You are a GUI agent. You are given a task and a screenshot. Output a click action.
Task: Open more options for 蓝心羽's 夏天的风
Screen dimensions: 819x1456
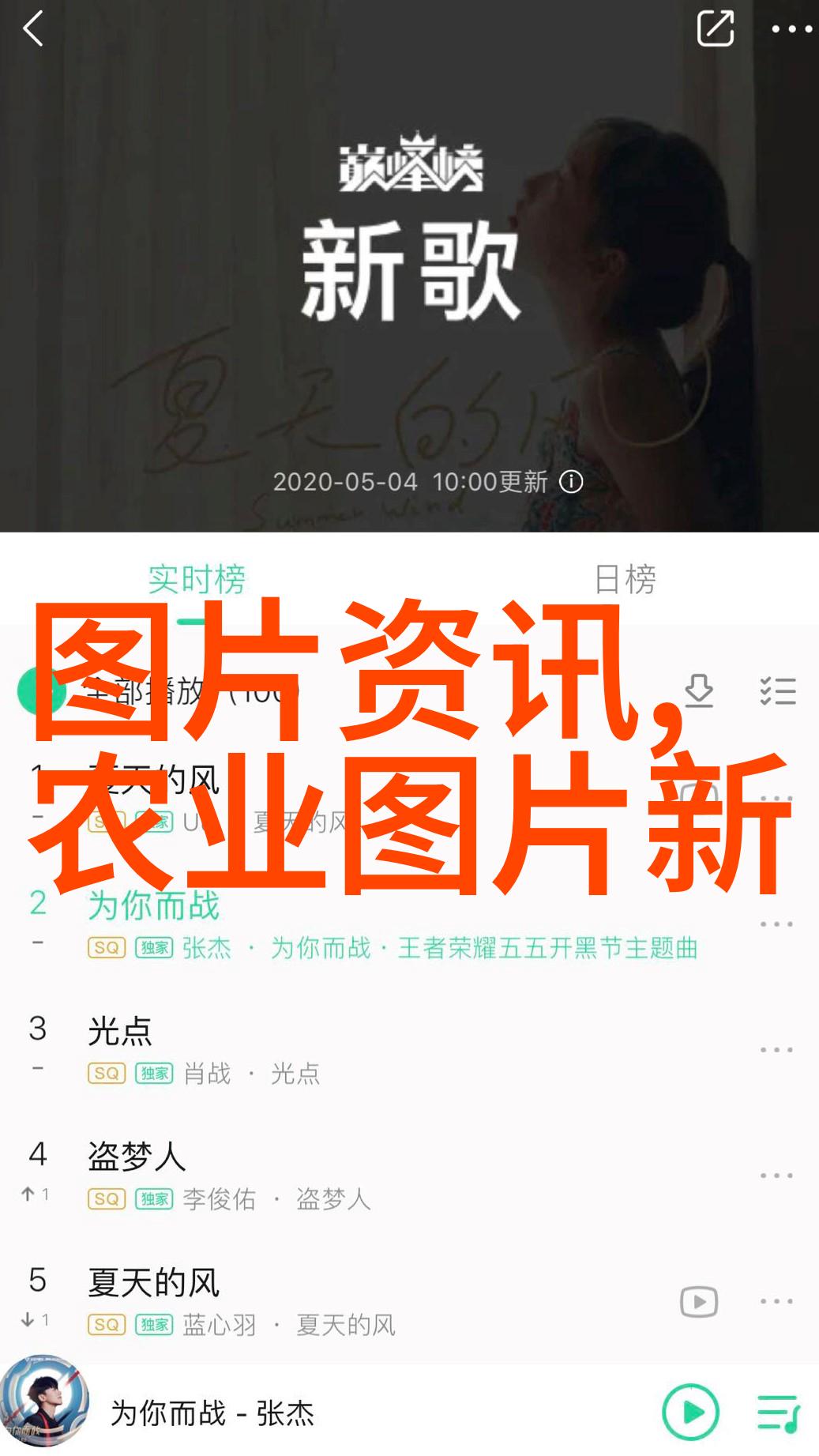click(x=776, y=1301)
